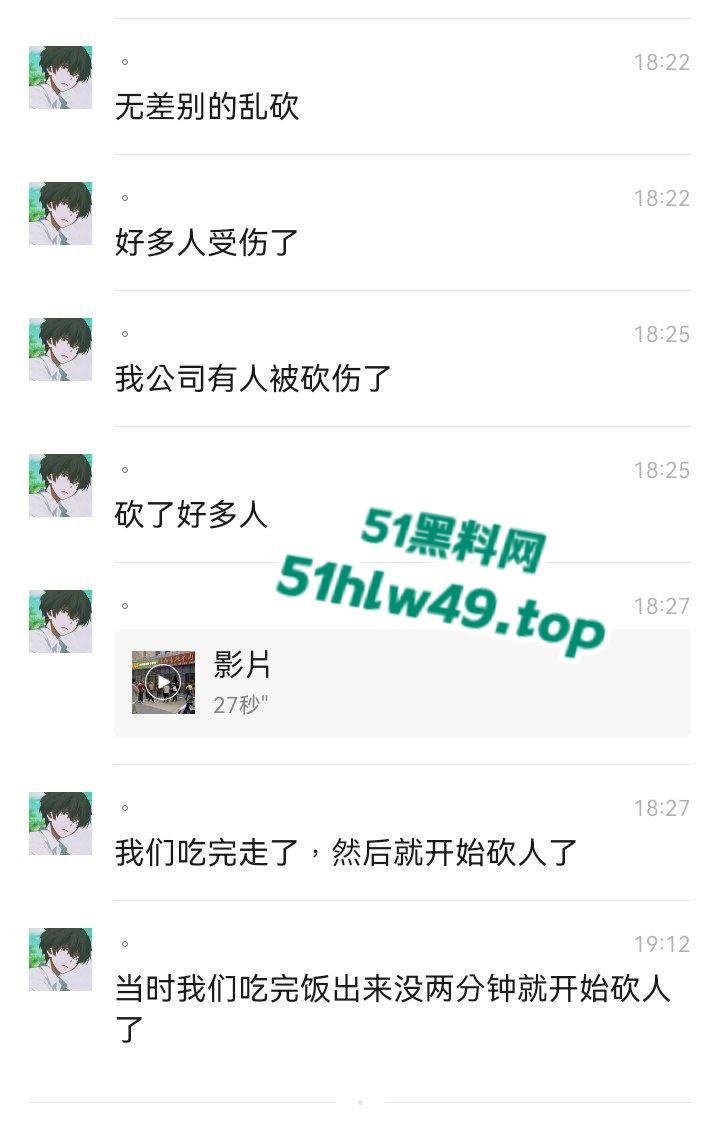
Task: Play the 27-second 影片 video attachment
Action: pyautogui.click(x=163, y=682)
